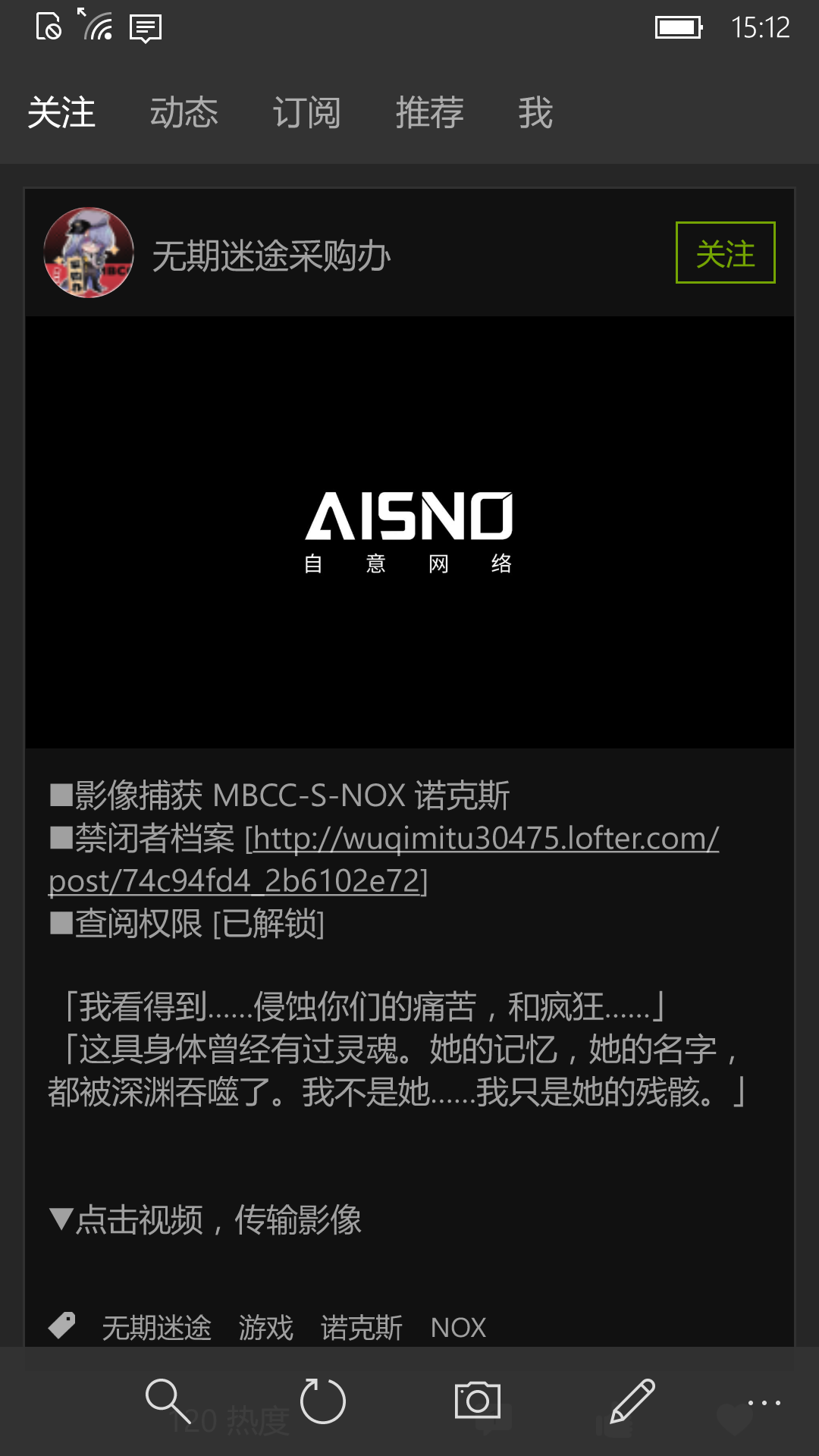Screen dimensions: 819x1456
Task: Open 无期迷途采购办's avatar
Action: (89, 253)
